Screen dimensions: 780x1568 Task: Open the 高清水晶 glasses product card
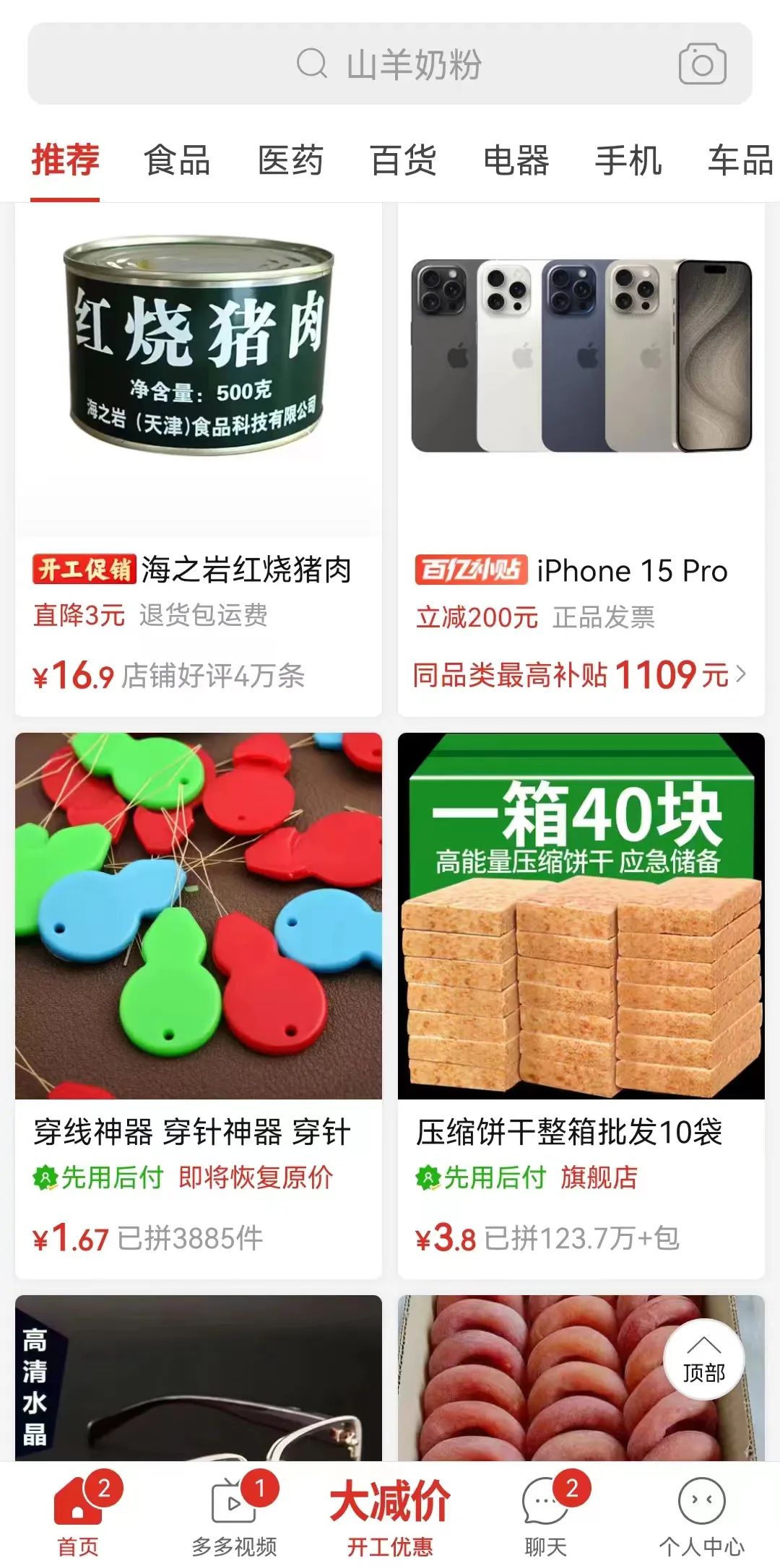pos(199,1379)
